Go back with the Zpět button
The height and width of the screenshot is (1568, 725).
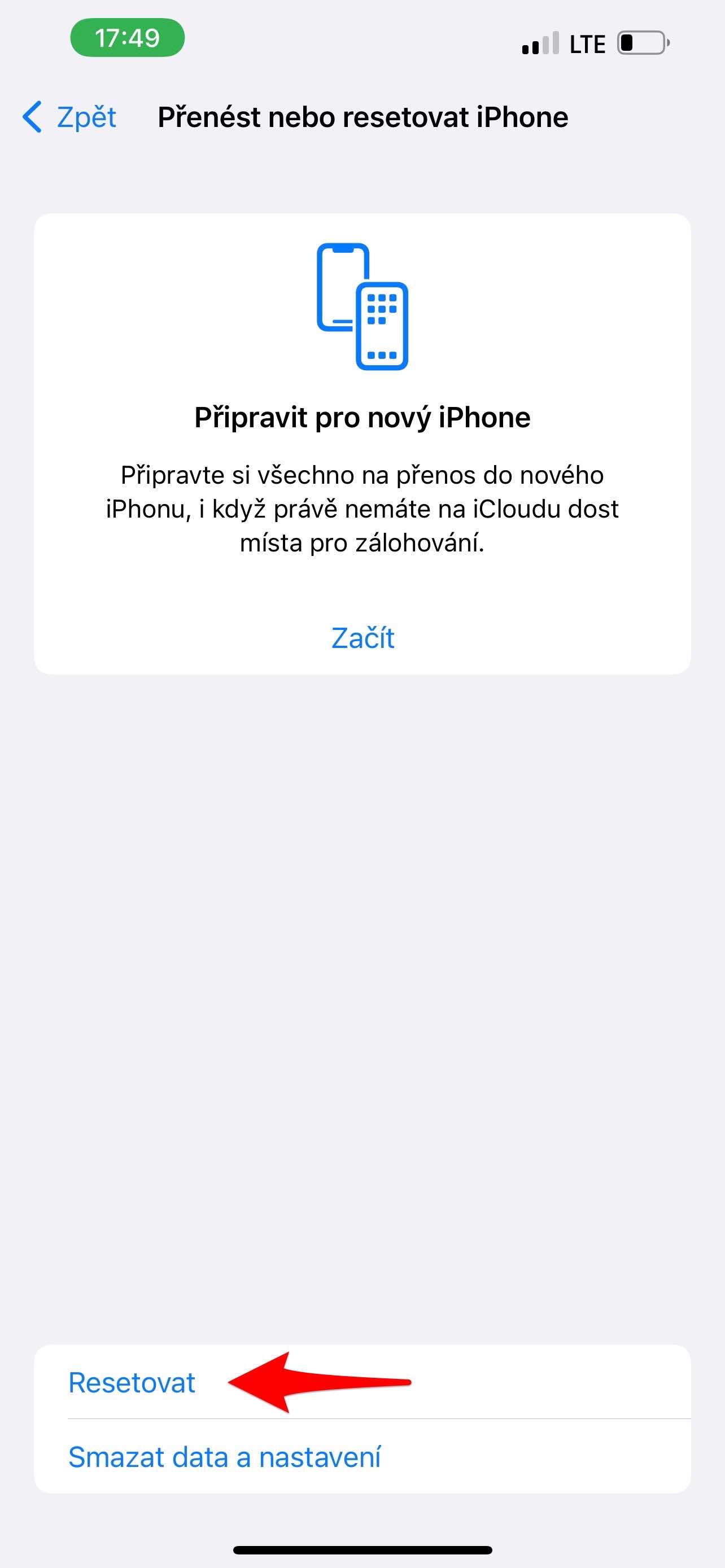[x=70, y=117]
